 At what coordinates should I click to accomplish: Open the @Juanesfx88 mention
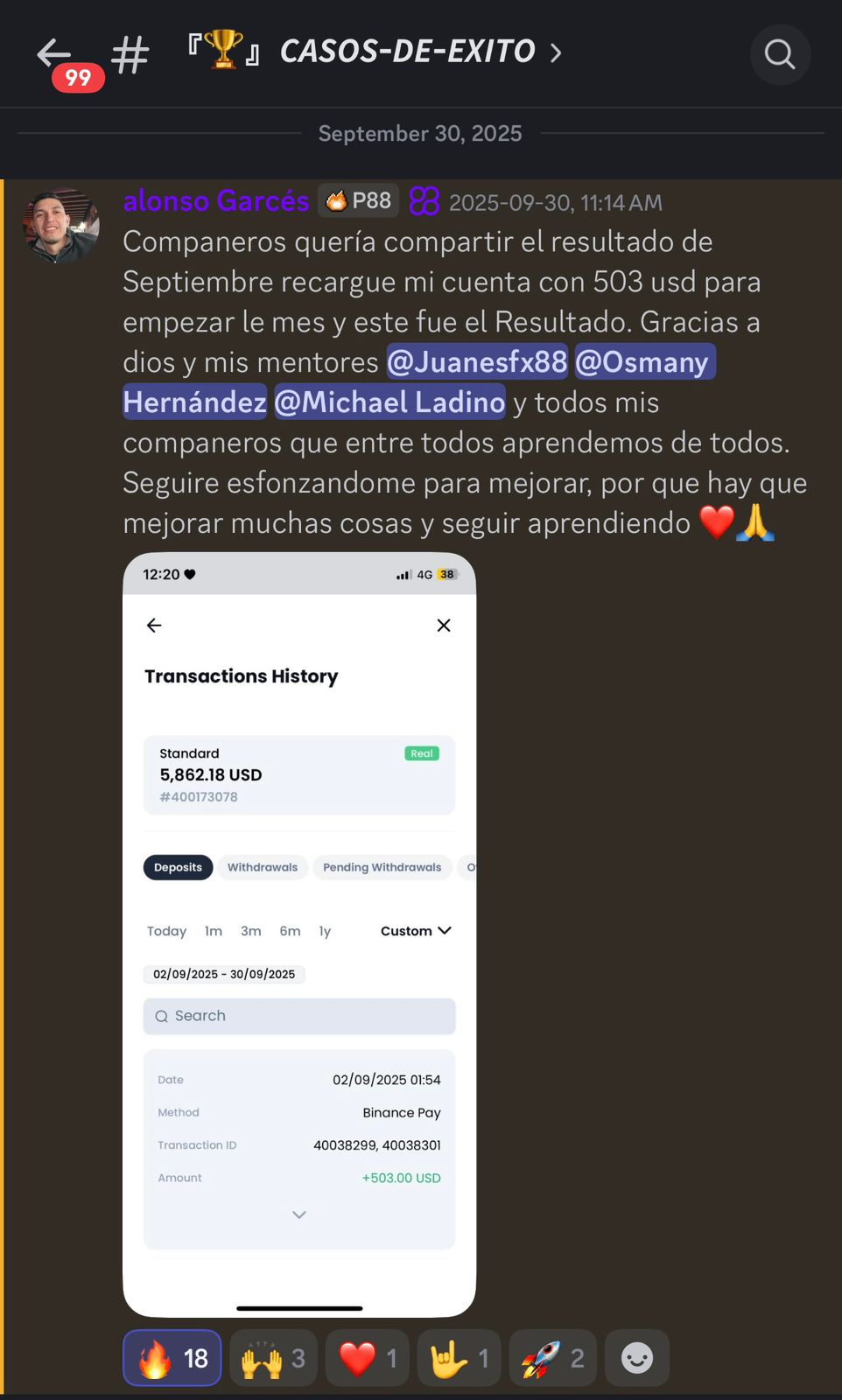click(x=477, y=361)
